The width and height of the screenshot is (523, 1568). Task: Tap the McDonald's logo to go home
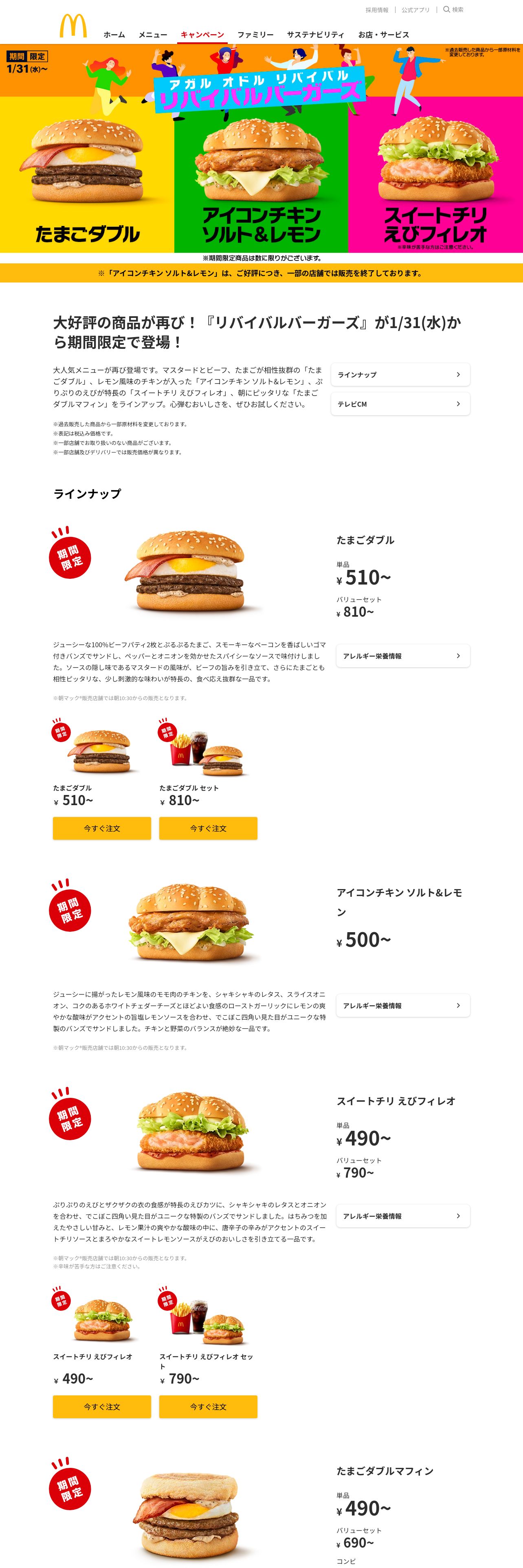click(x=73, y=26)
